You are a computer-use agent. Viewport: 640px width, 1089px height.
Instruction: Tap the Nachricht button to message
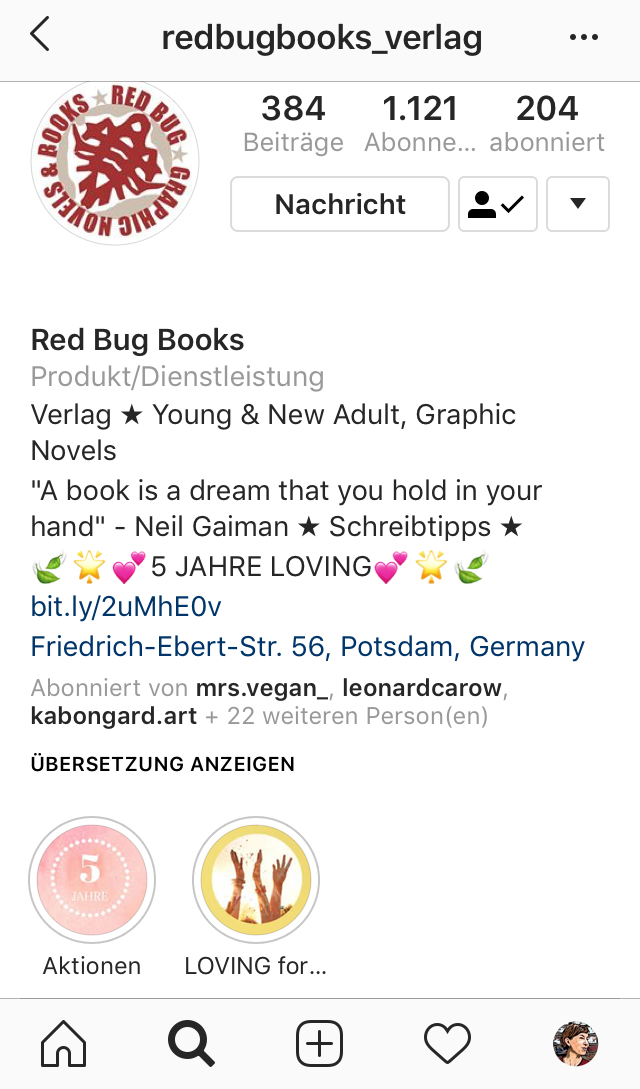click(340, 204)
